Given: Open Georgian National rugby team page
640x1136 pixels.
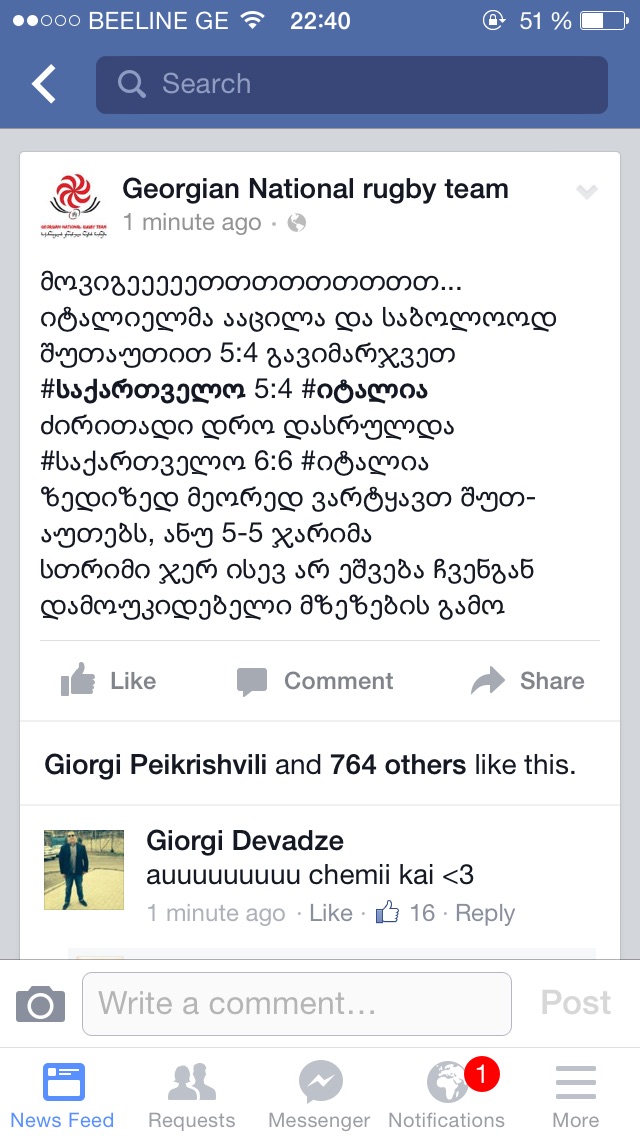Looking at the screenshot, I should click(315, 188).
